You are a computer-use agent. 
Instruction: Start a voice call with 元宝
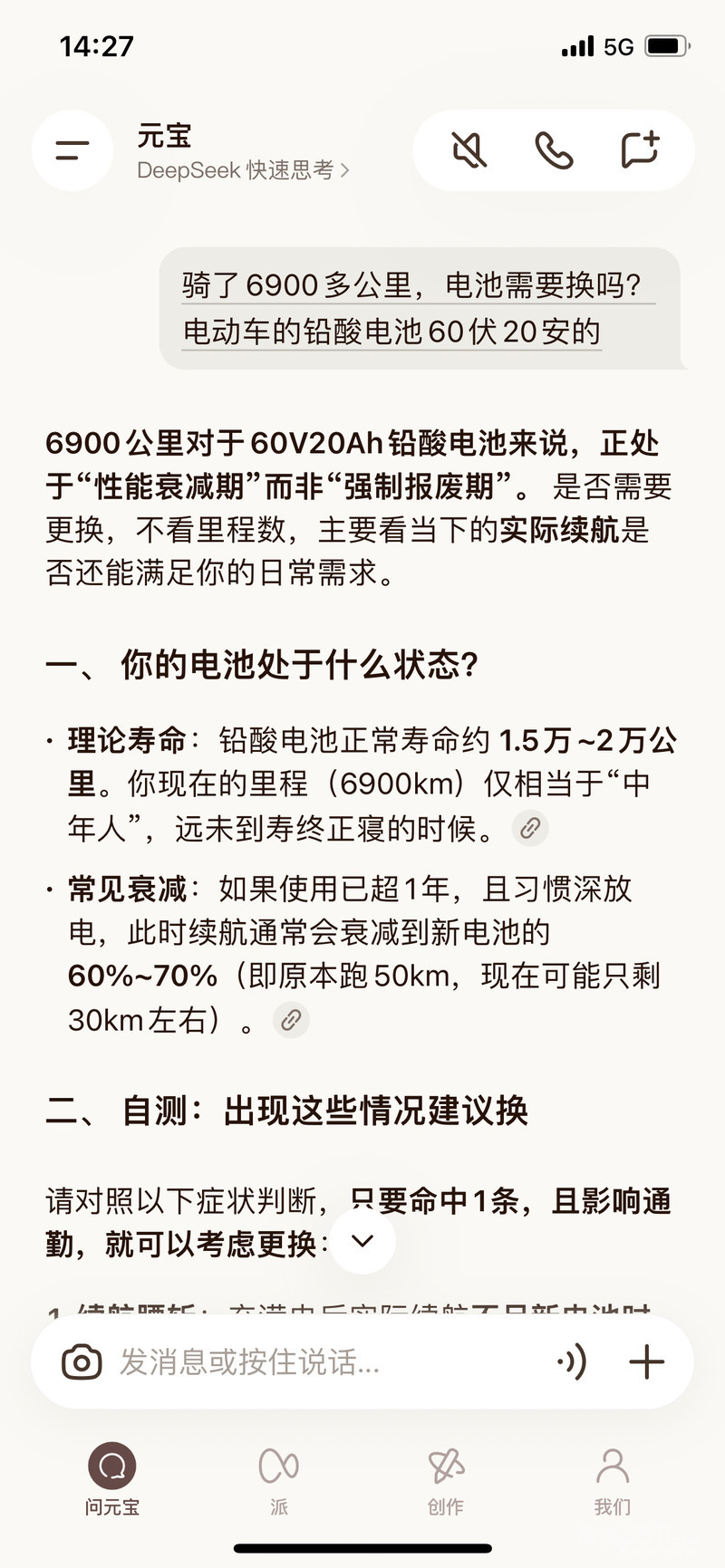(x=554, y=150)
